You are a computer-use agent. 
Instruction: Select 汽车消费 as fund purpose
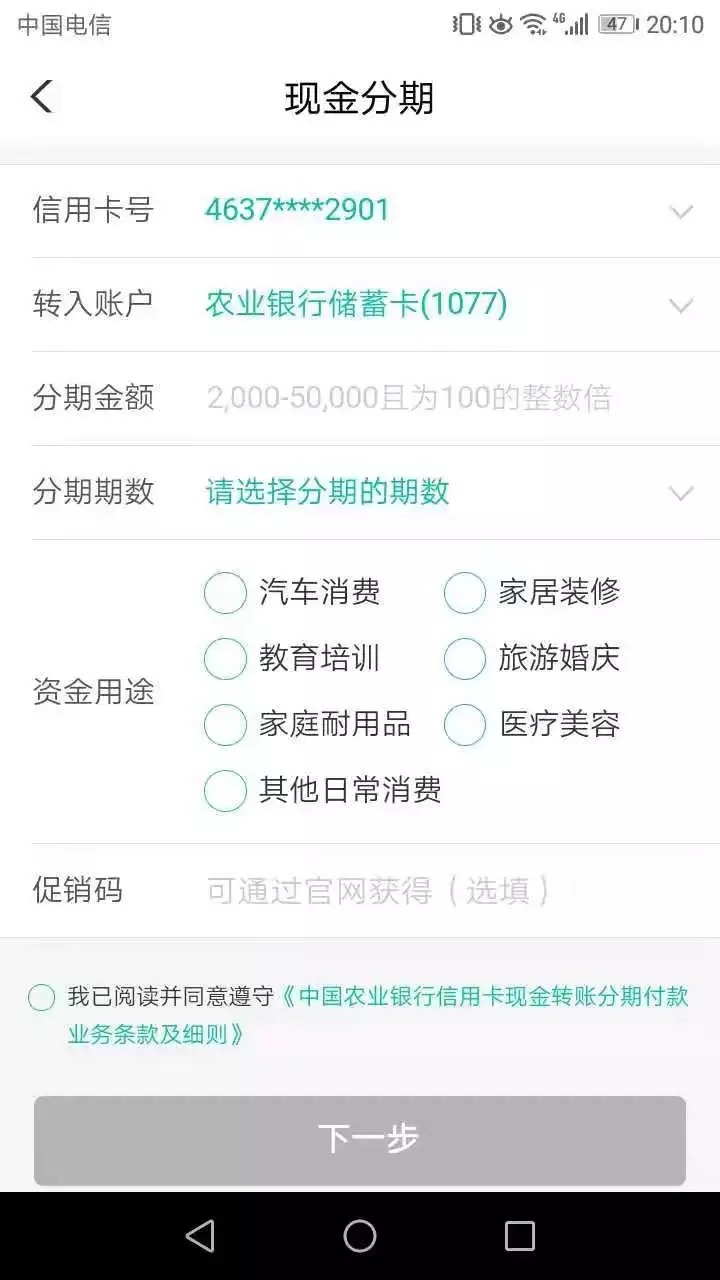pyautogui.click(x=225, y=593)
